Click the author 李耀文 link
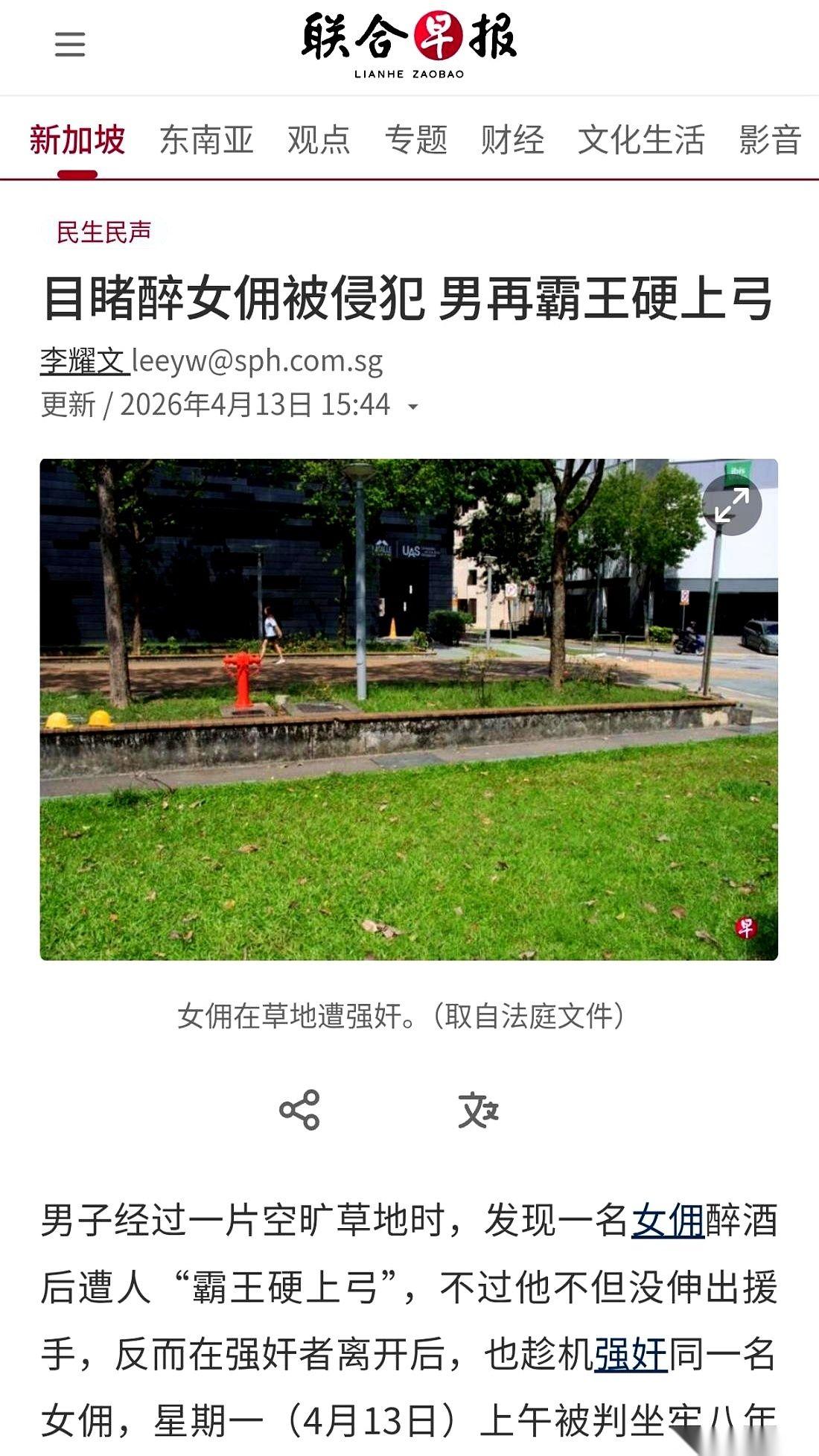The image size is (819, 1456). (x=82, y=360)
